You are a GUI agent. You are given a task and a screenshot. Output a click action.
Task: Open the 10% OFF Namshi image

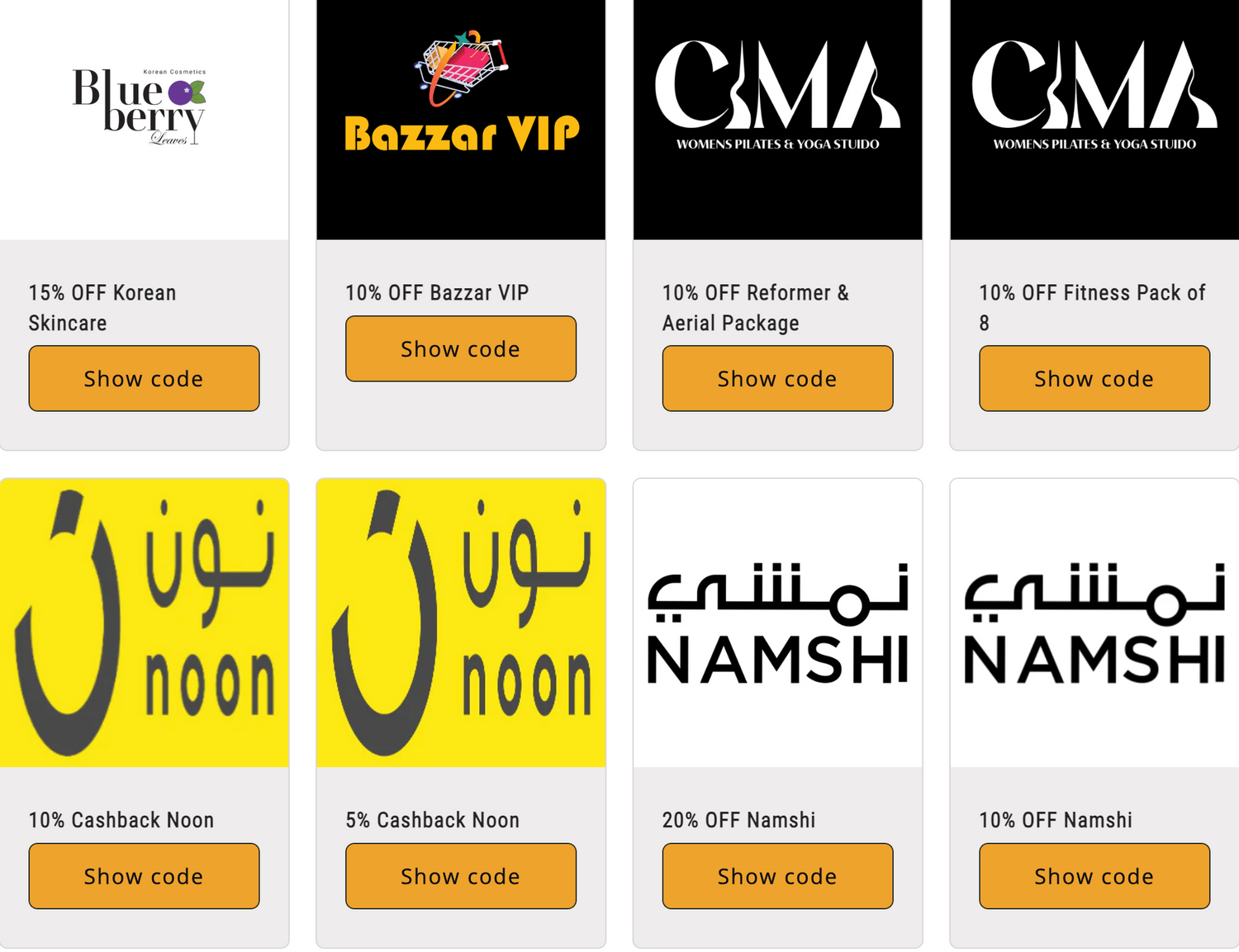(1094, 623)
